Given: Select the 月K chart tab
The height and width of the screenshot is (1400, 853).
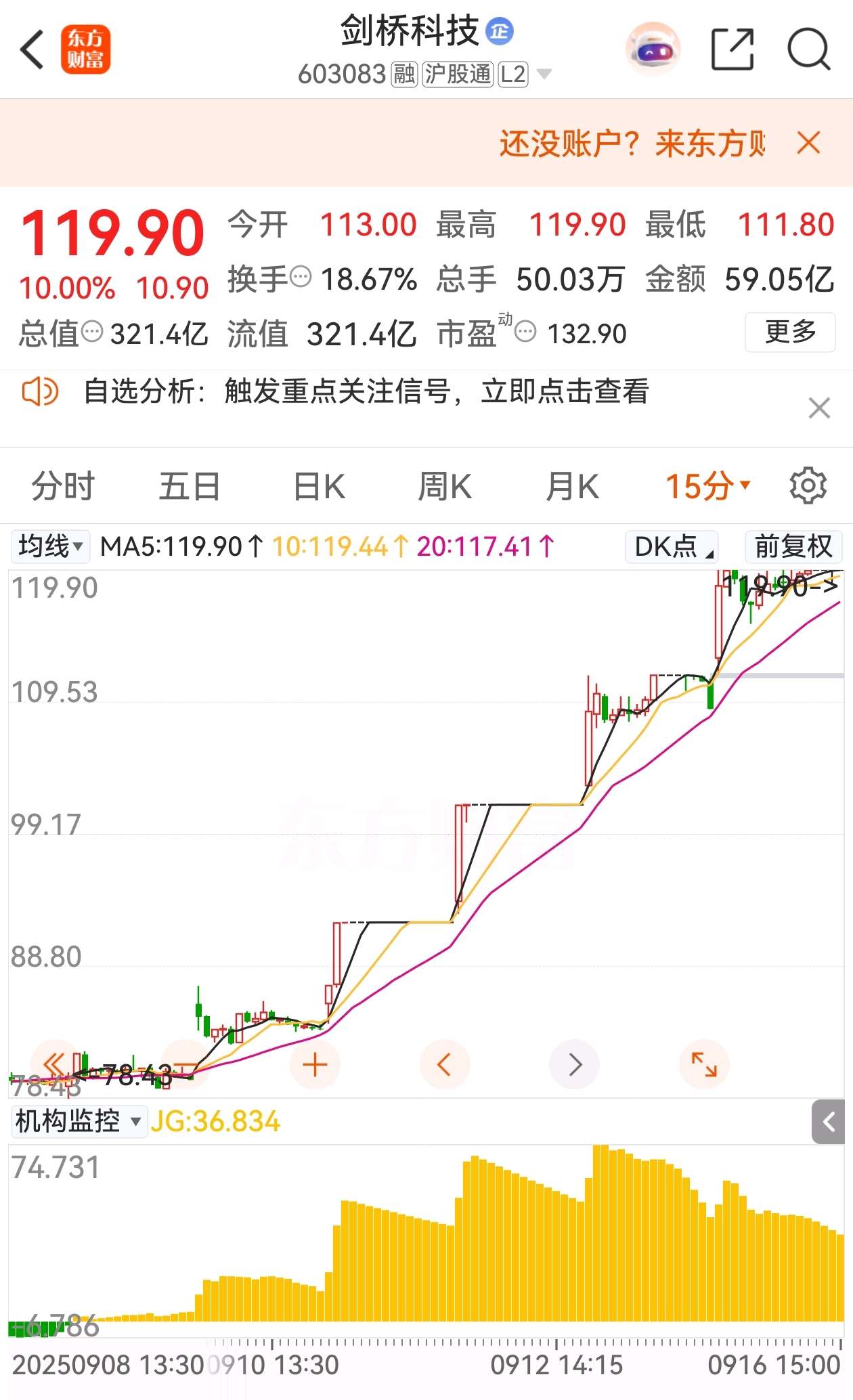Looking at the screenshot, I should [572, 486].
